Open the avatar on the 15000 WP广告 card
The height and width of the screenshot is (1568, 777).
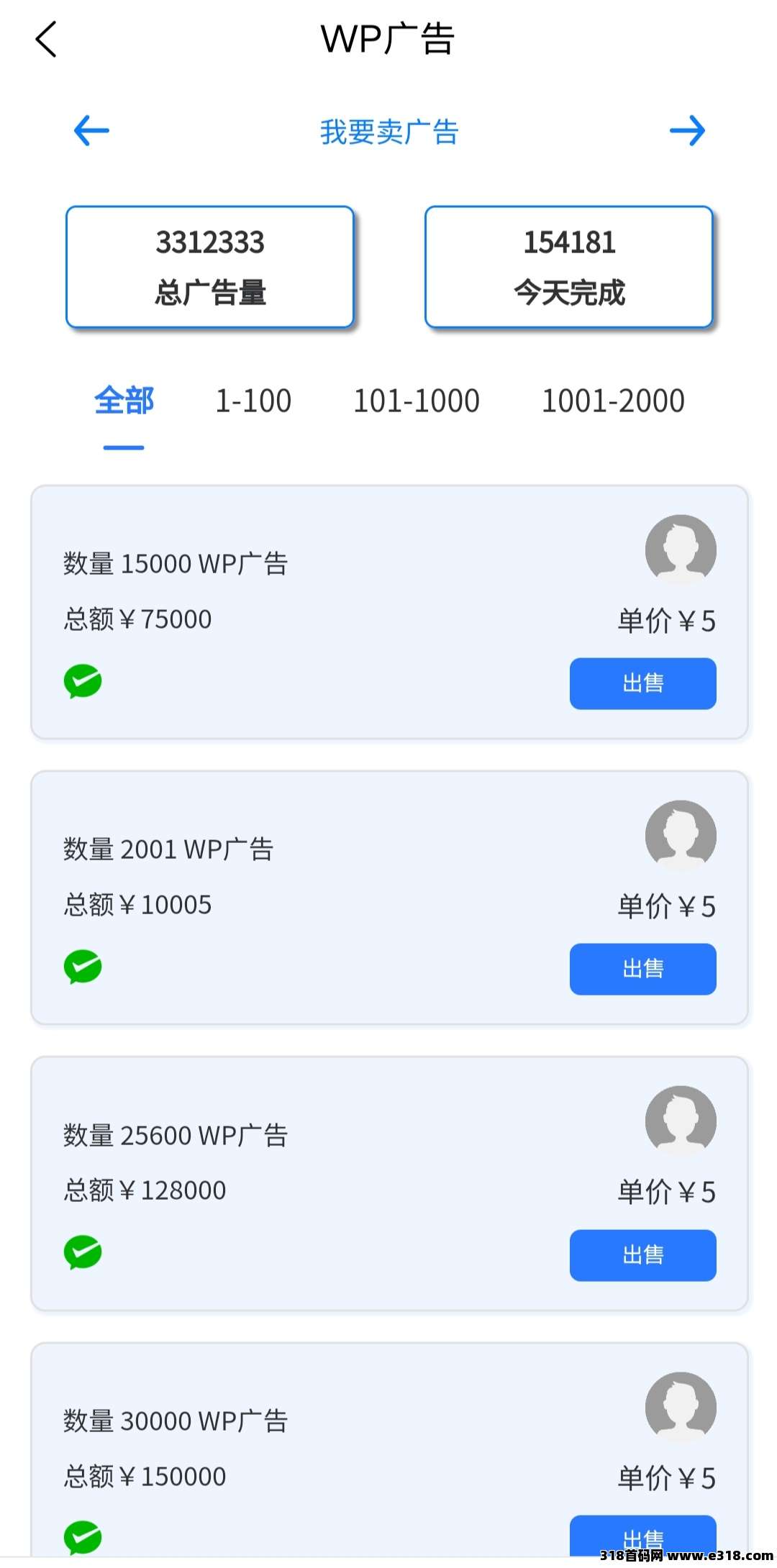pos(681,550)
